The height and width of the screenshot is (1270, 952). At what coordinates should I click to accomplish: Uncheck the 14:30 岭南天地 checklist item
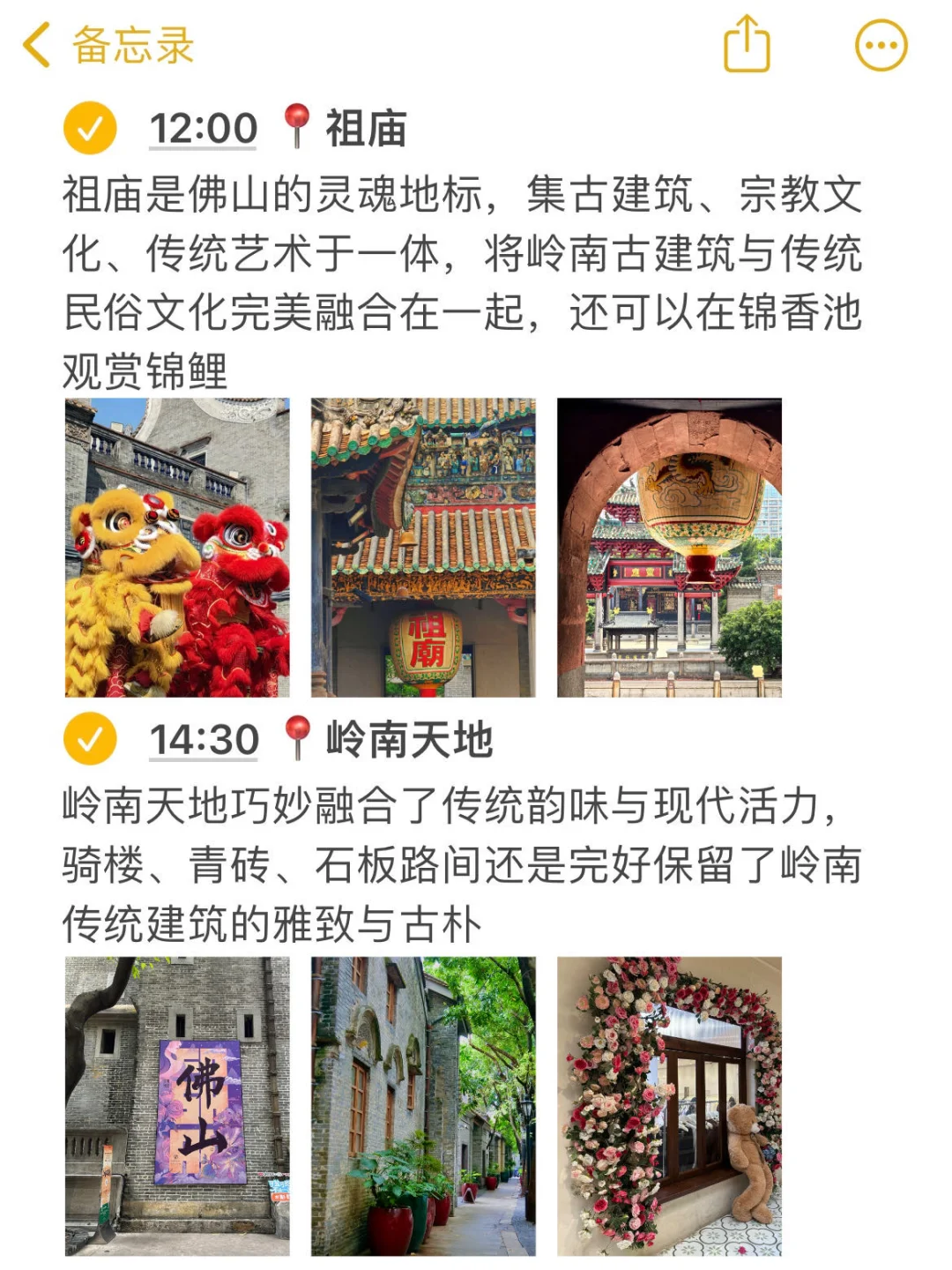pyautogui.click(x=90, y=739)
